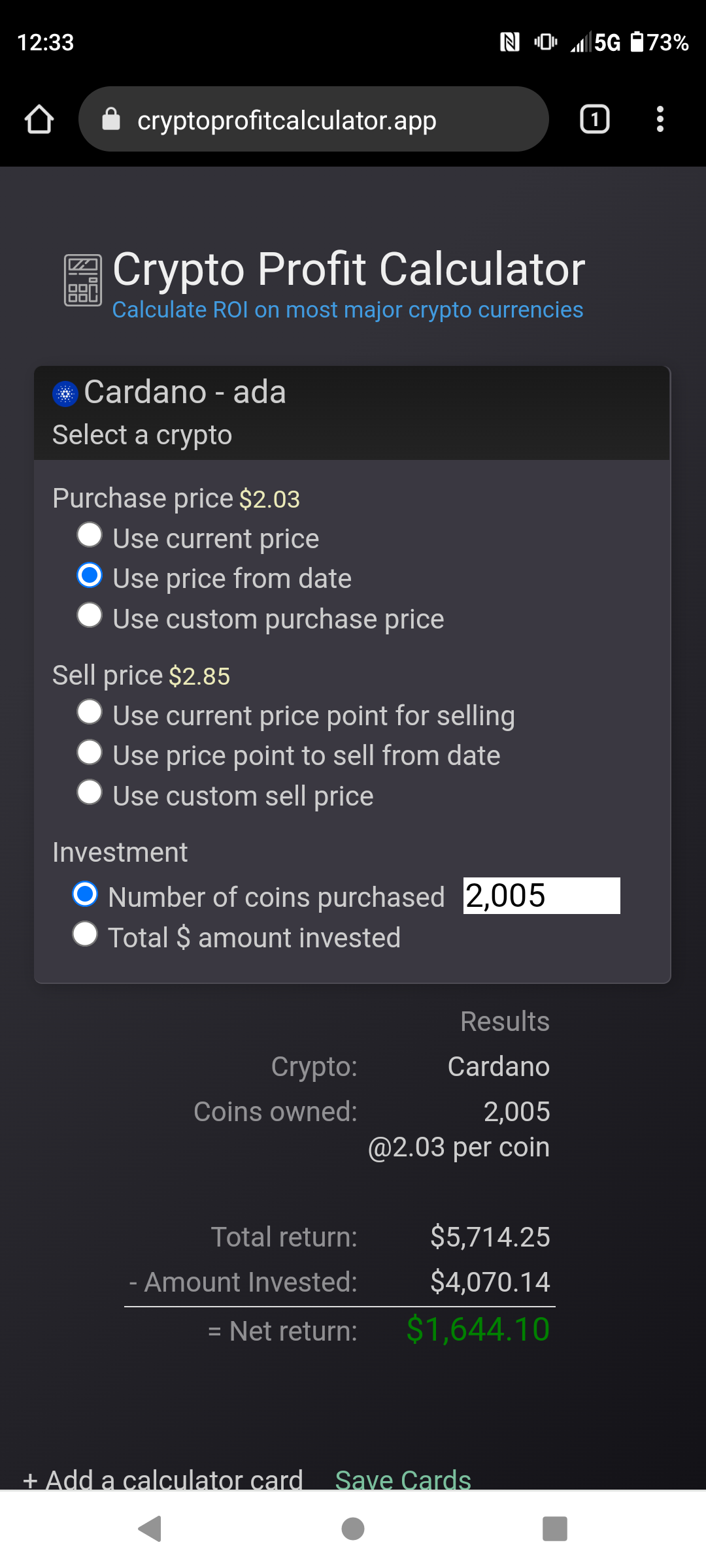Select Use current price point for selling
The width and height of the screenshot is (706, 1568).
(x=90, y=712)
